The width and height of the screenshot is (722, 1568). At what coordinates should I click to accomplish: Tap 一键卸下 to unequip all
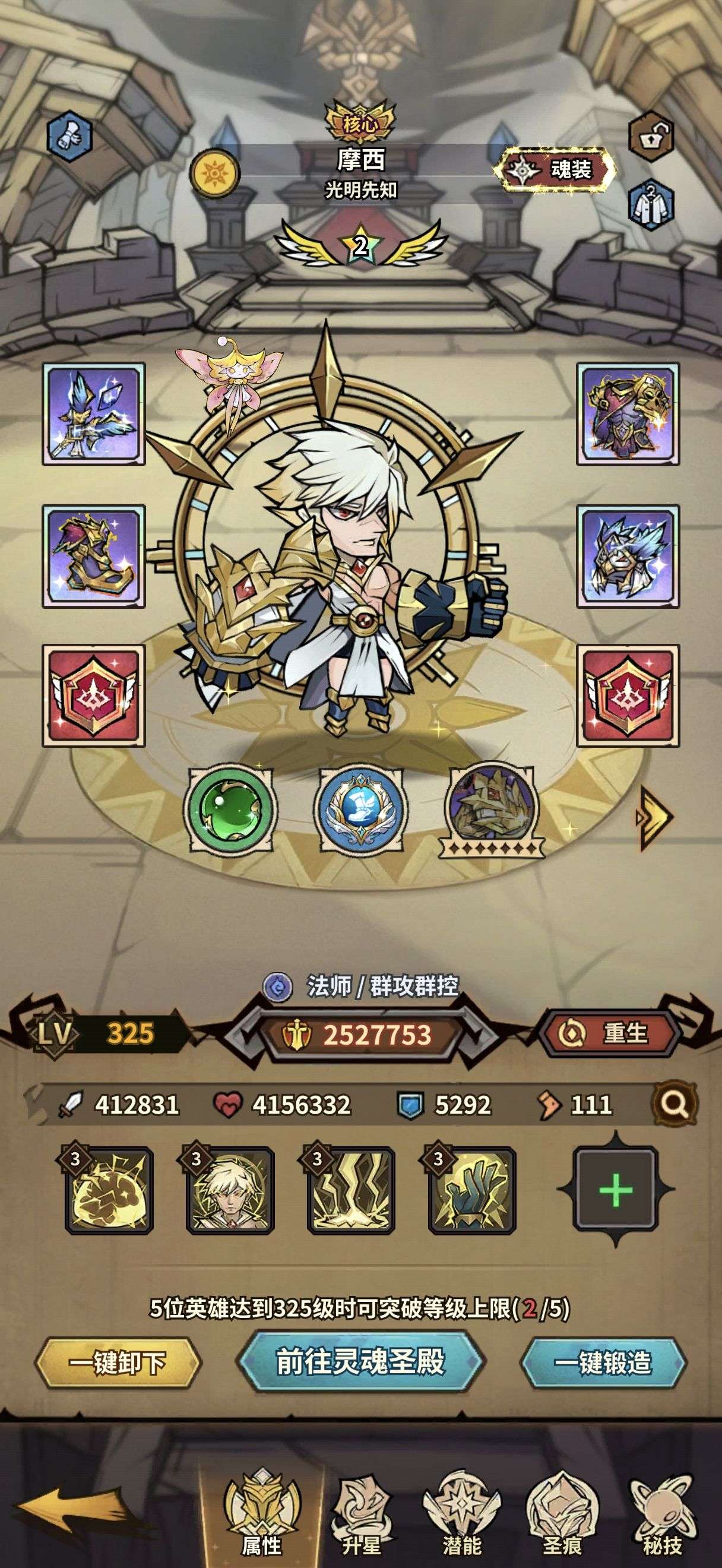(x=117, y=1363)
